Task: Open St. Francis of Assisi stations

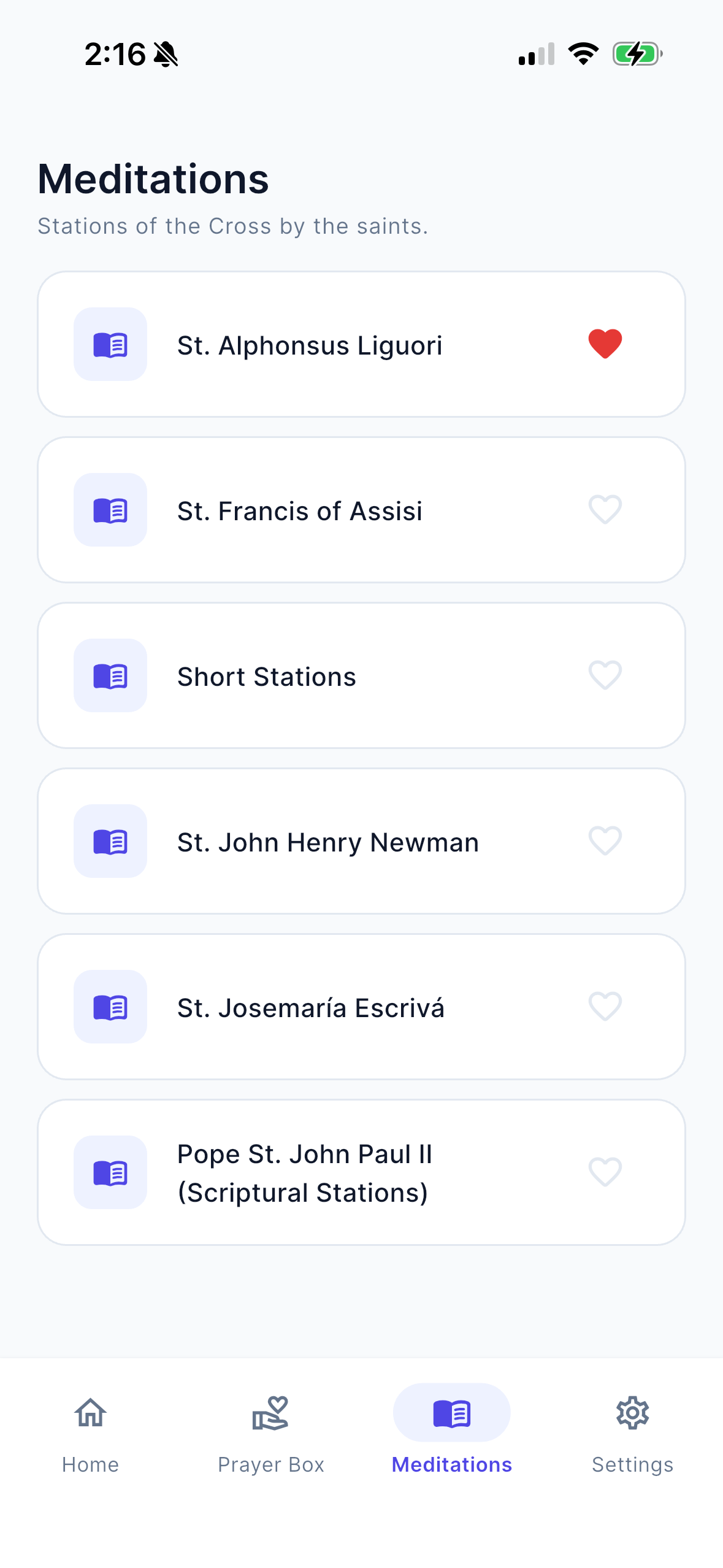Action: pos(300,510)
